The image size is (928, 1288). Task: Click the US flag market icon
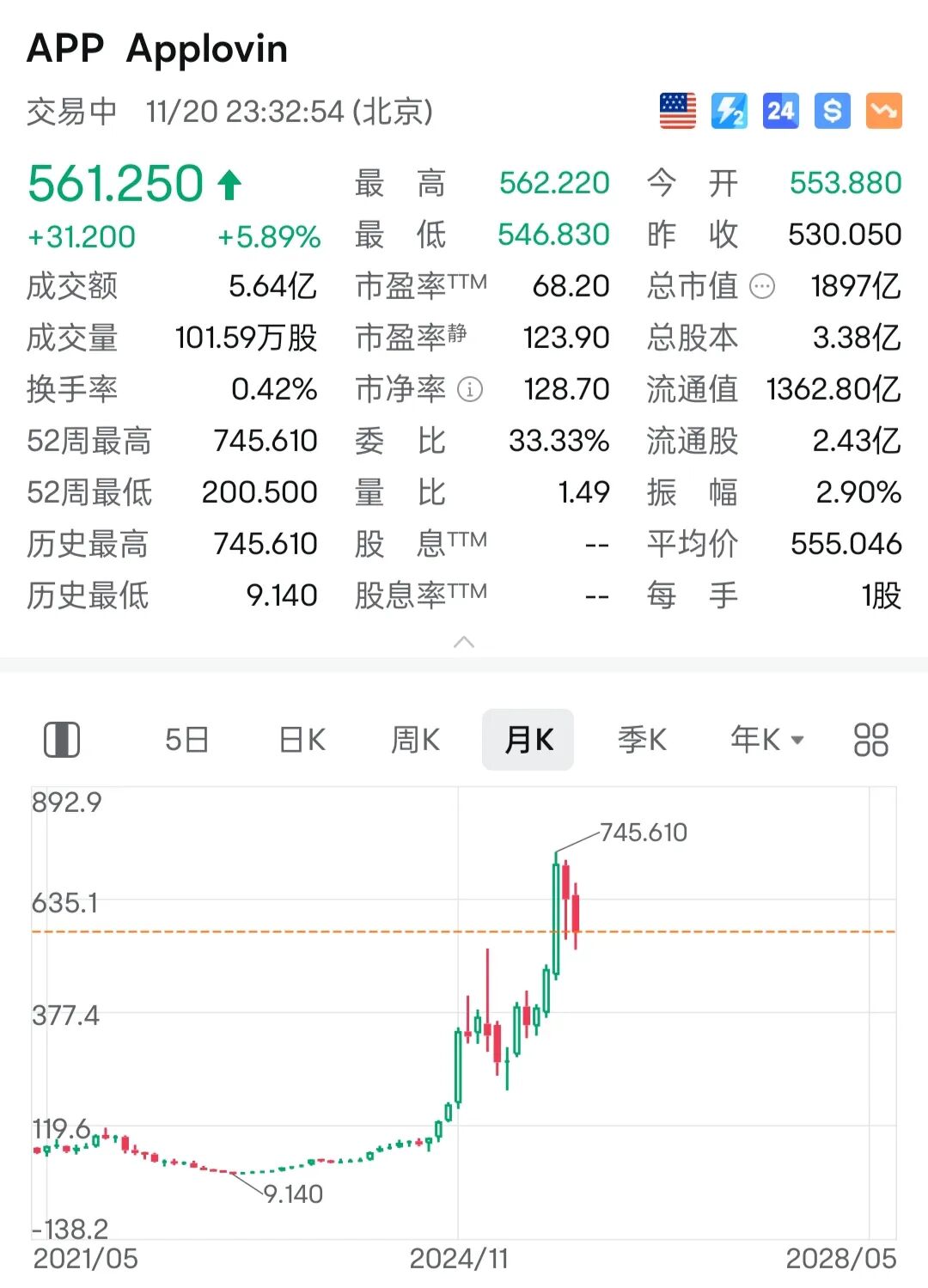point(678,110)
